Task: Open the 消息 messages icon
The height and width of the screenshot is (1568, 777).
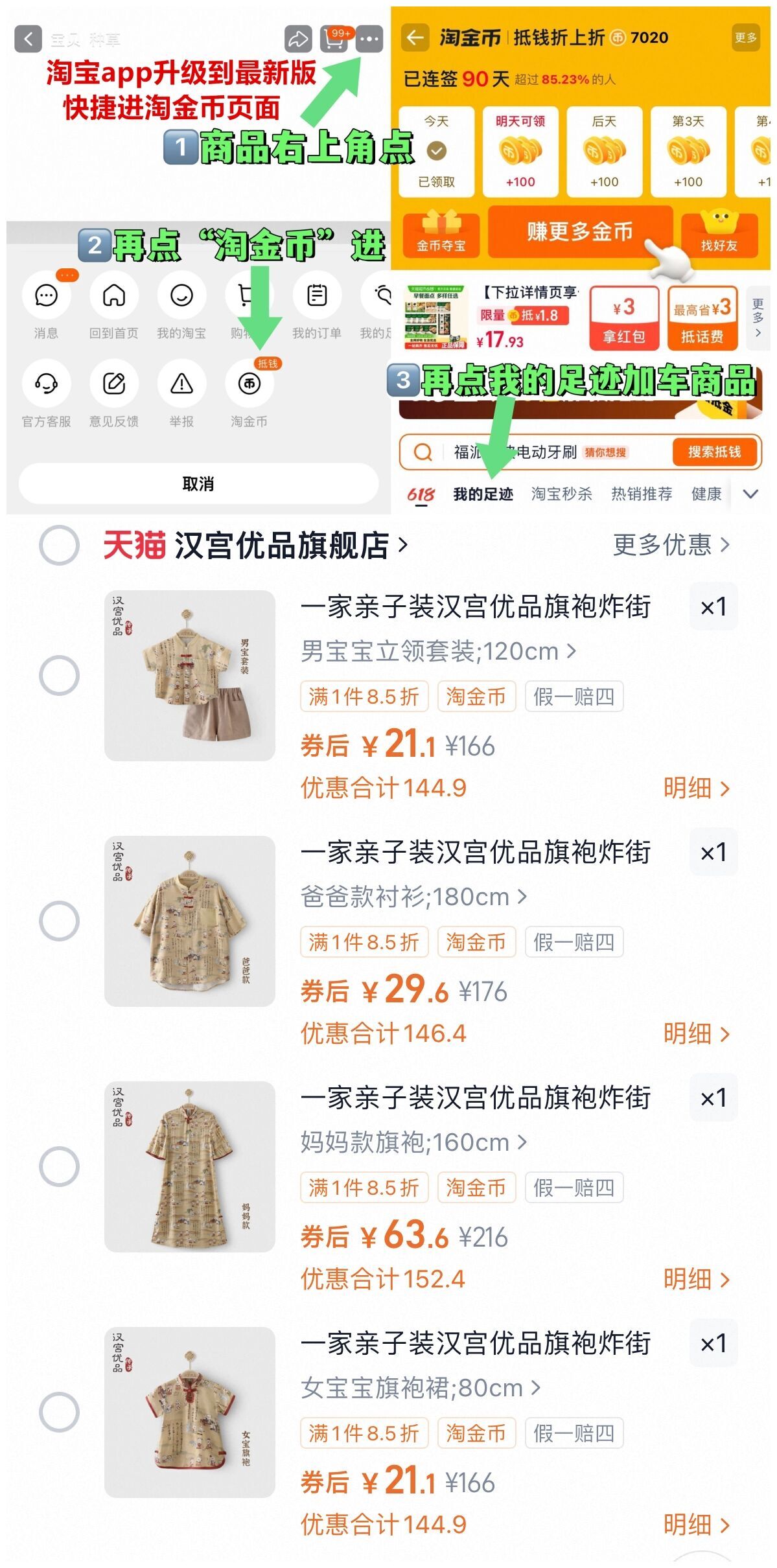Action: [45, 295]
